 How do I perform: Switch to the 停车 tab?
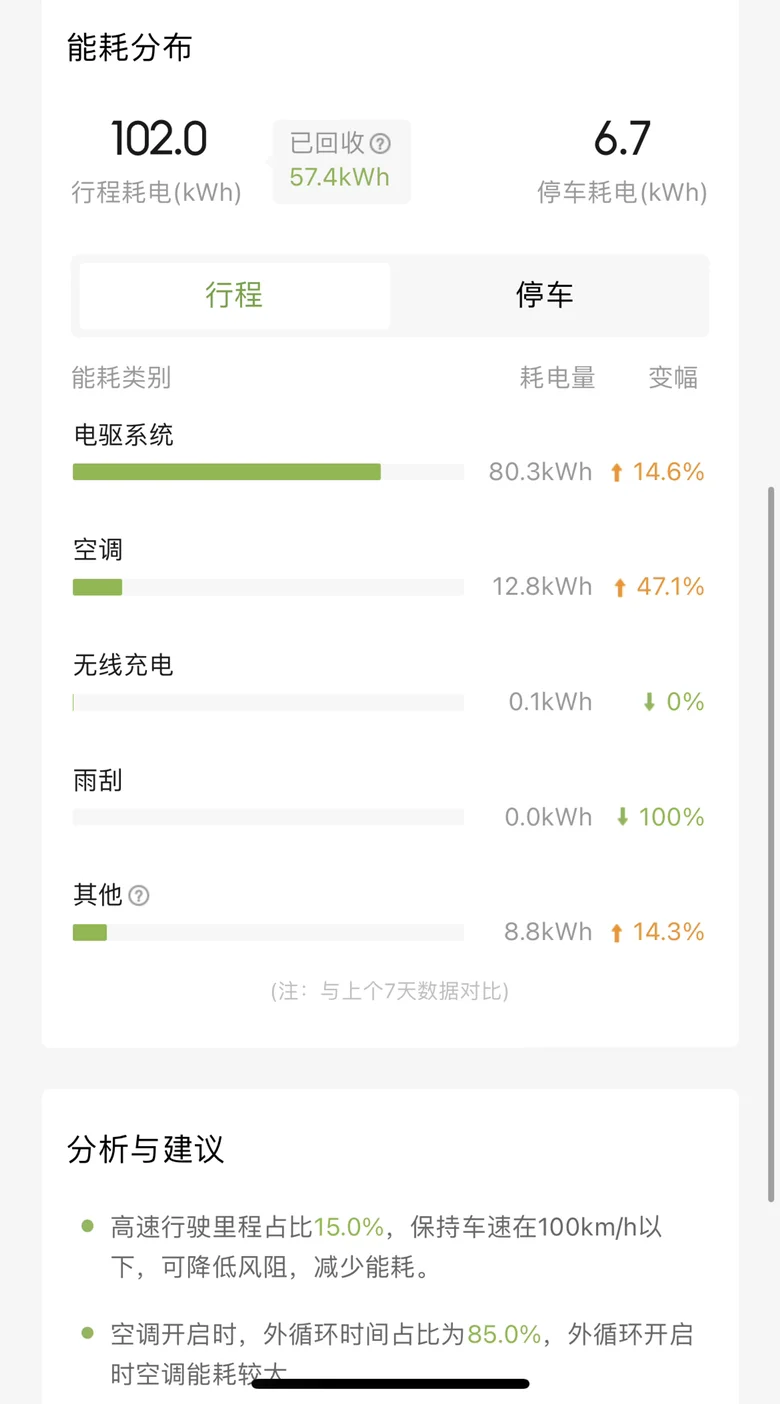545,295
